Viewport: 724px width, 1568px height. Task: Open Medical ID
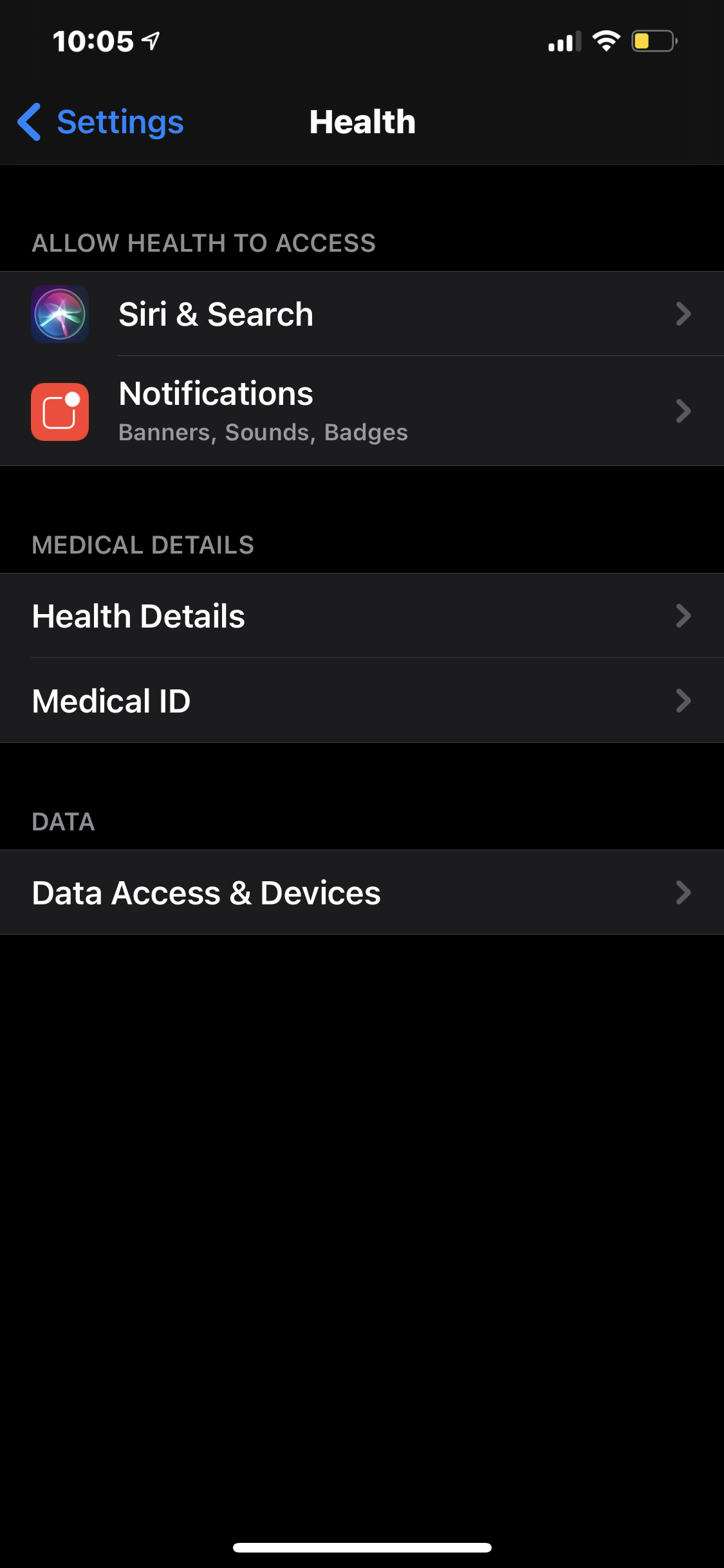(x=360, y=700)
